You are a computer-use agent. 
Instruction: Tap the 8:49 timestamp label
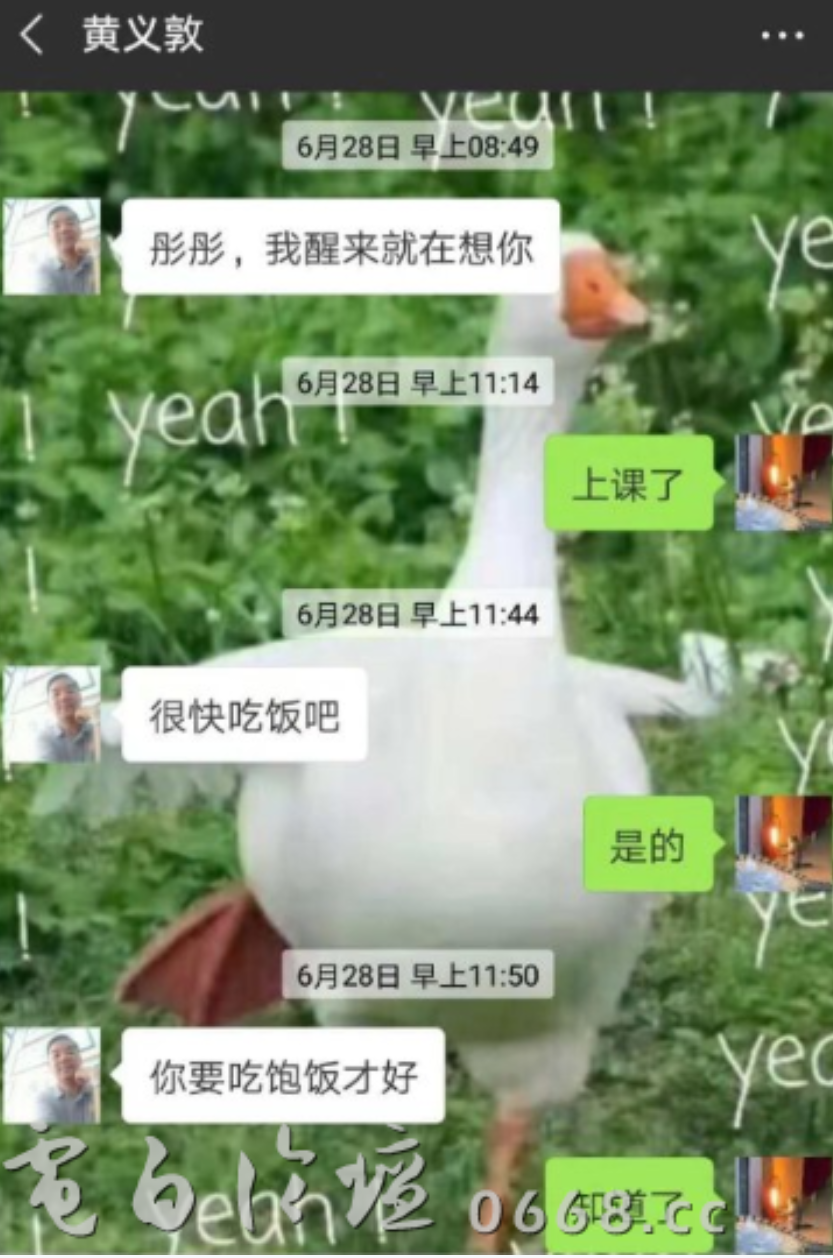(x=416, y=146)
